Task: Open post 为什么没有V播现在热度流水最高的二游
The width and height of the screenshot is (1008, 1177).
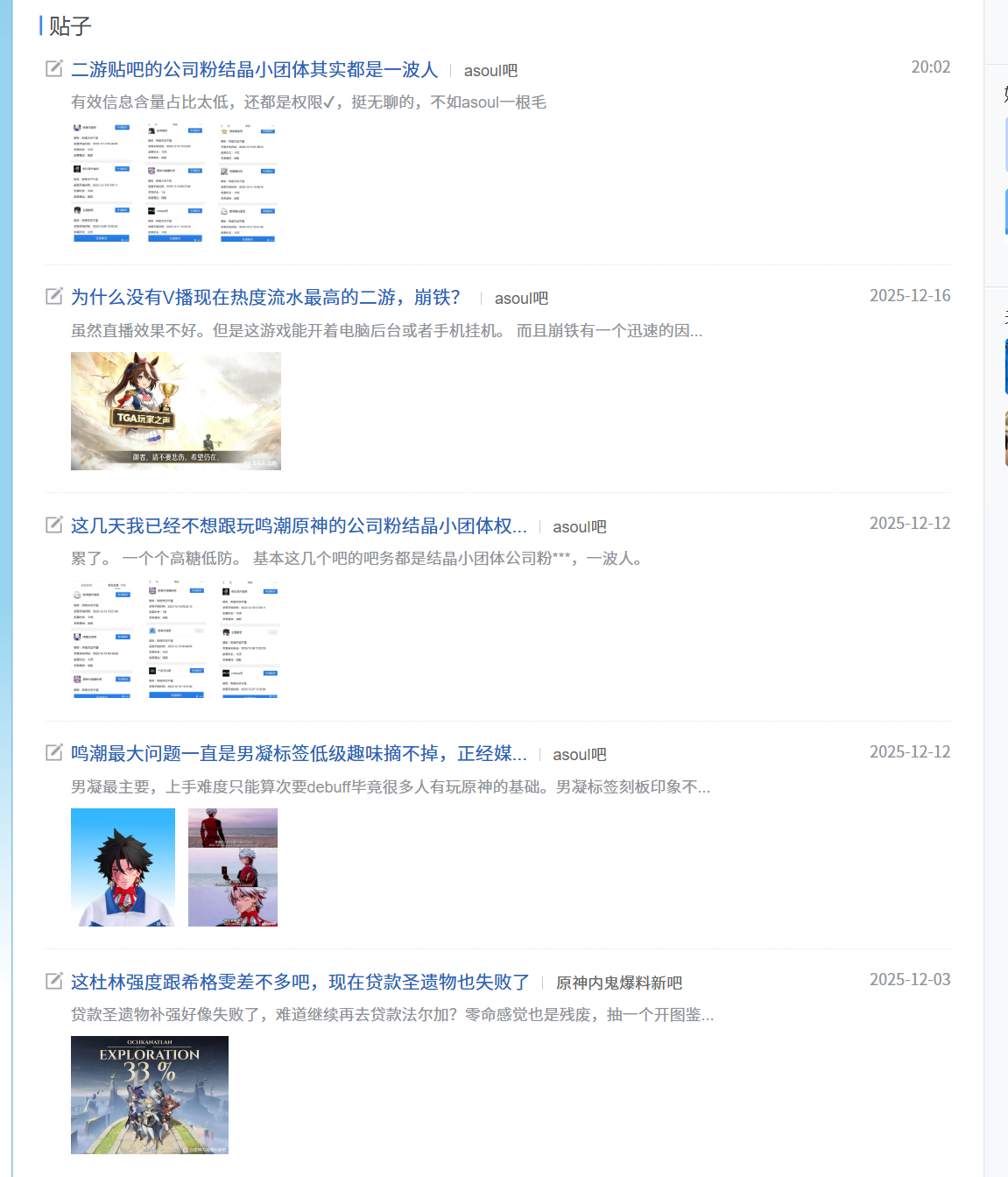Action: [x=265, y=298]
